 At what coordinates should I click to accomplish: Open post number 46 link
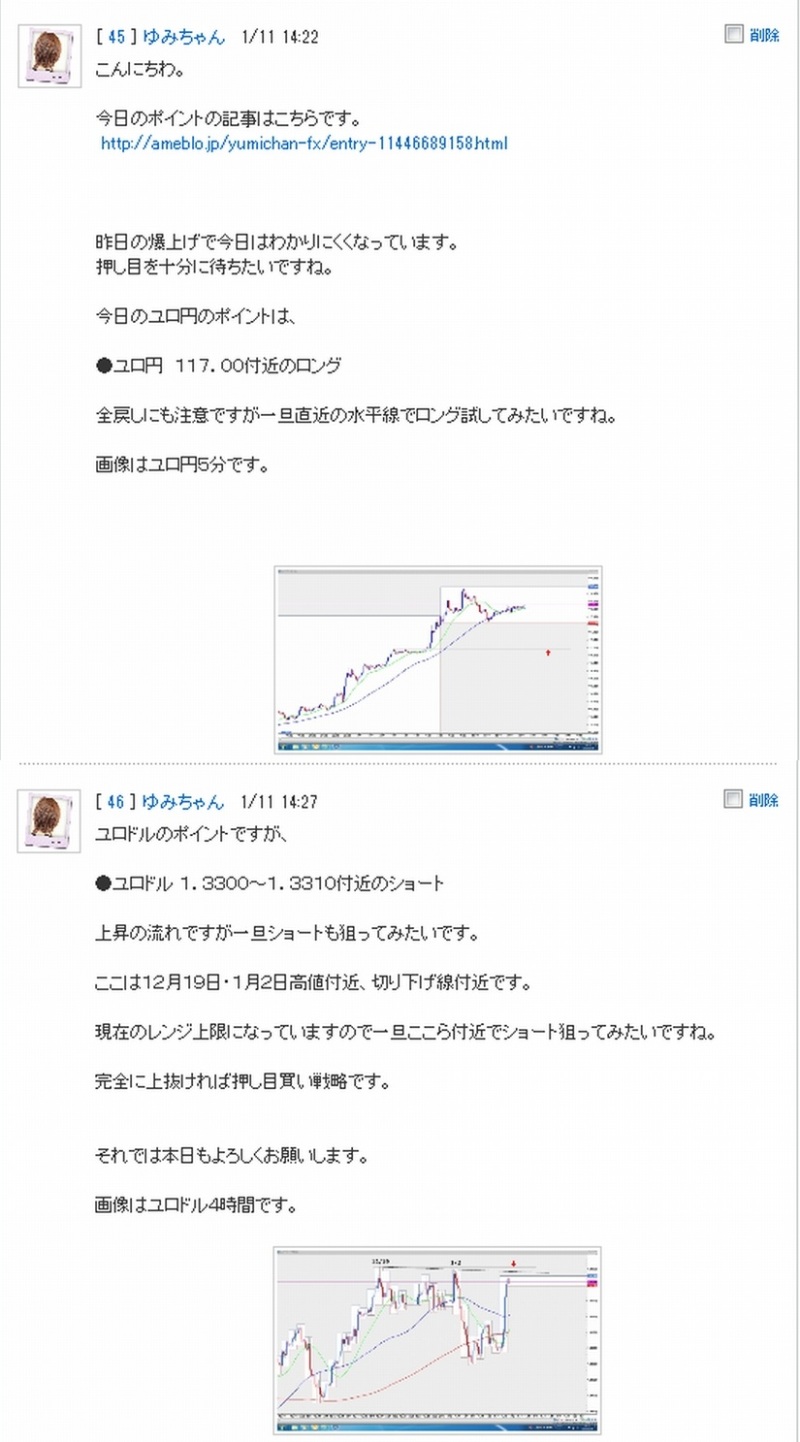[116, 802]
